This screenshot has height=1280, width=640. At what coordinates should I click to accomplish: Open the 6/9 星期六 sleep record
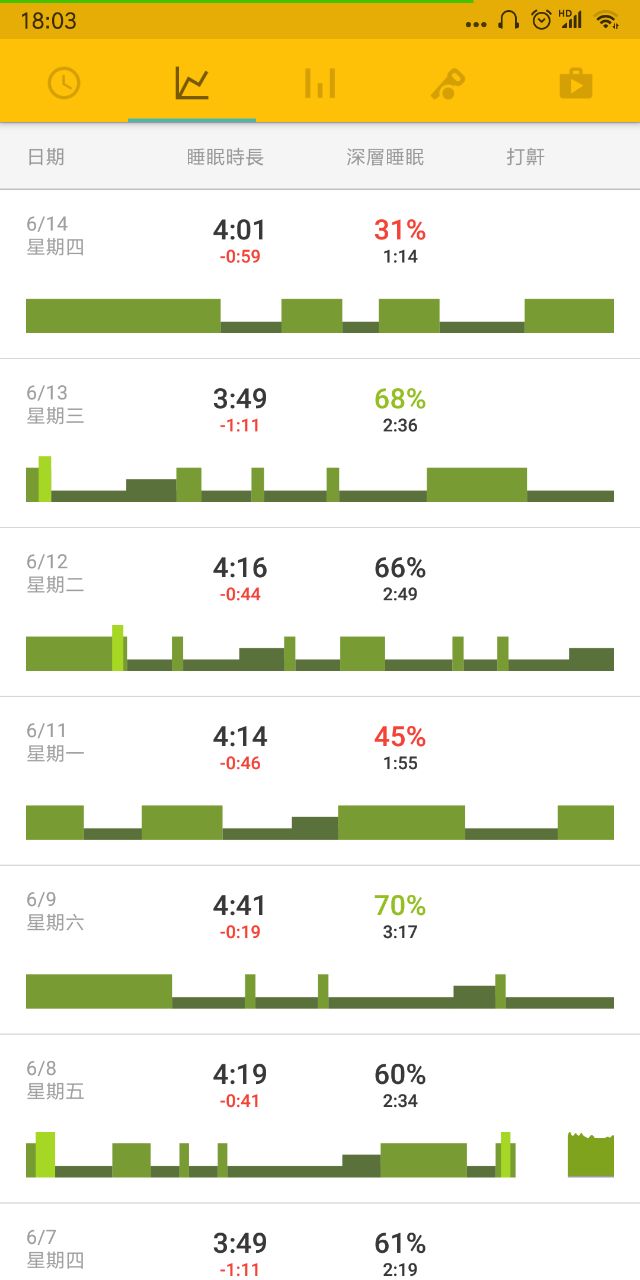pyautogui.click(x=320, y=950)
